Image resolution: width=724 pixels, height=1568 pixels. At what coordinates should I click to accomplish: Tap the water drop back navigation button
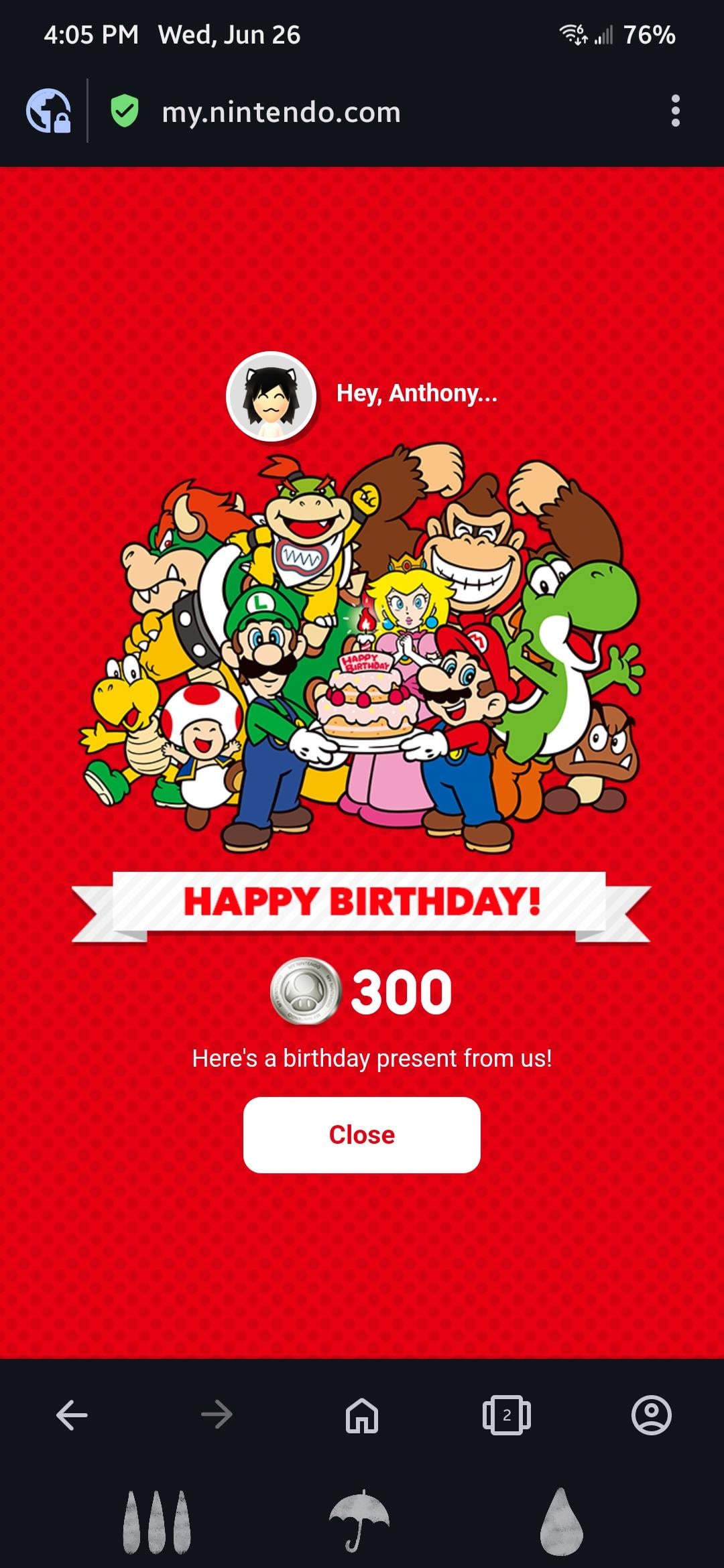click(562, 1521)
